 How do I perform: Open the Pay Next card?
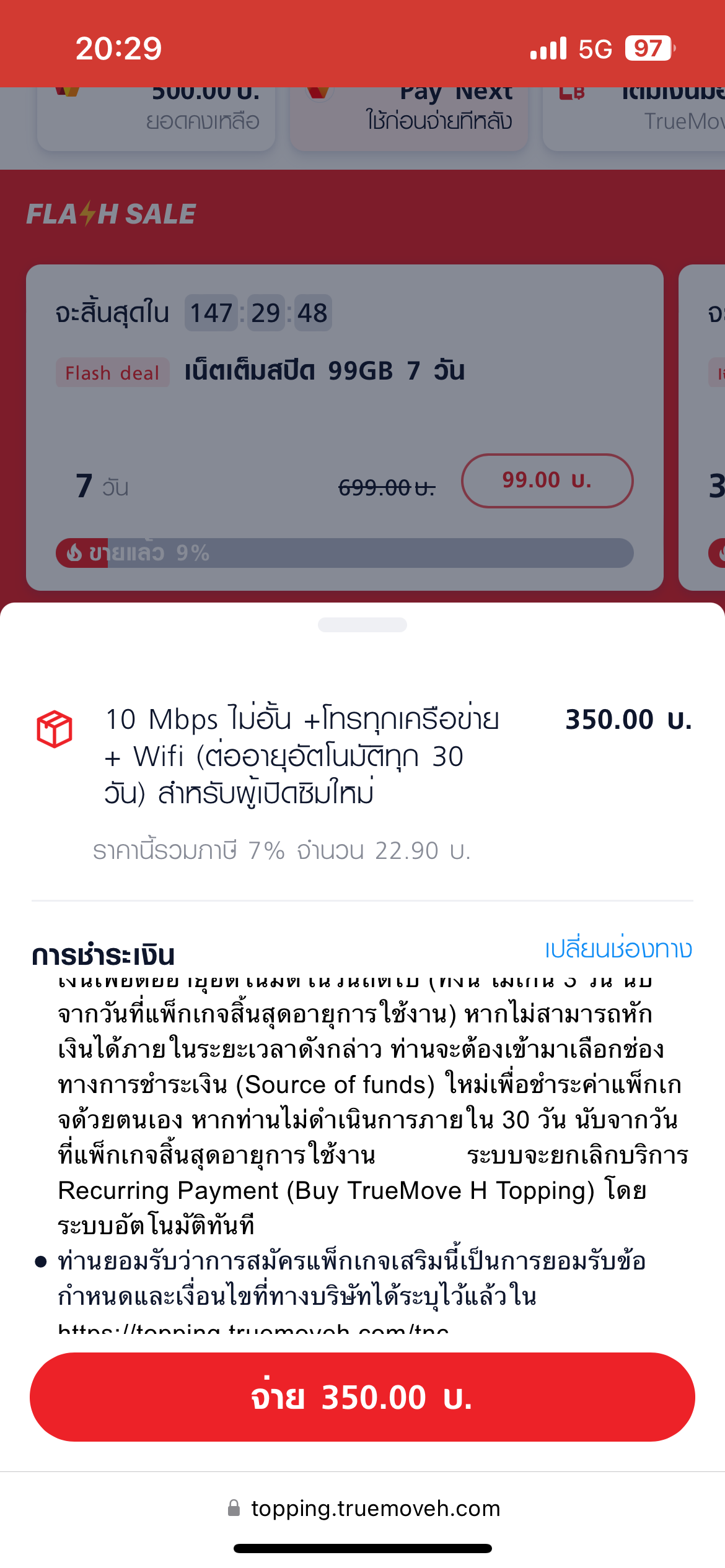coord(409,118)
